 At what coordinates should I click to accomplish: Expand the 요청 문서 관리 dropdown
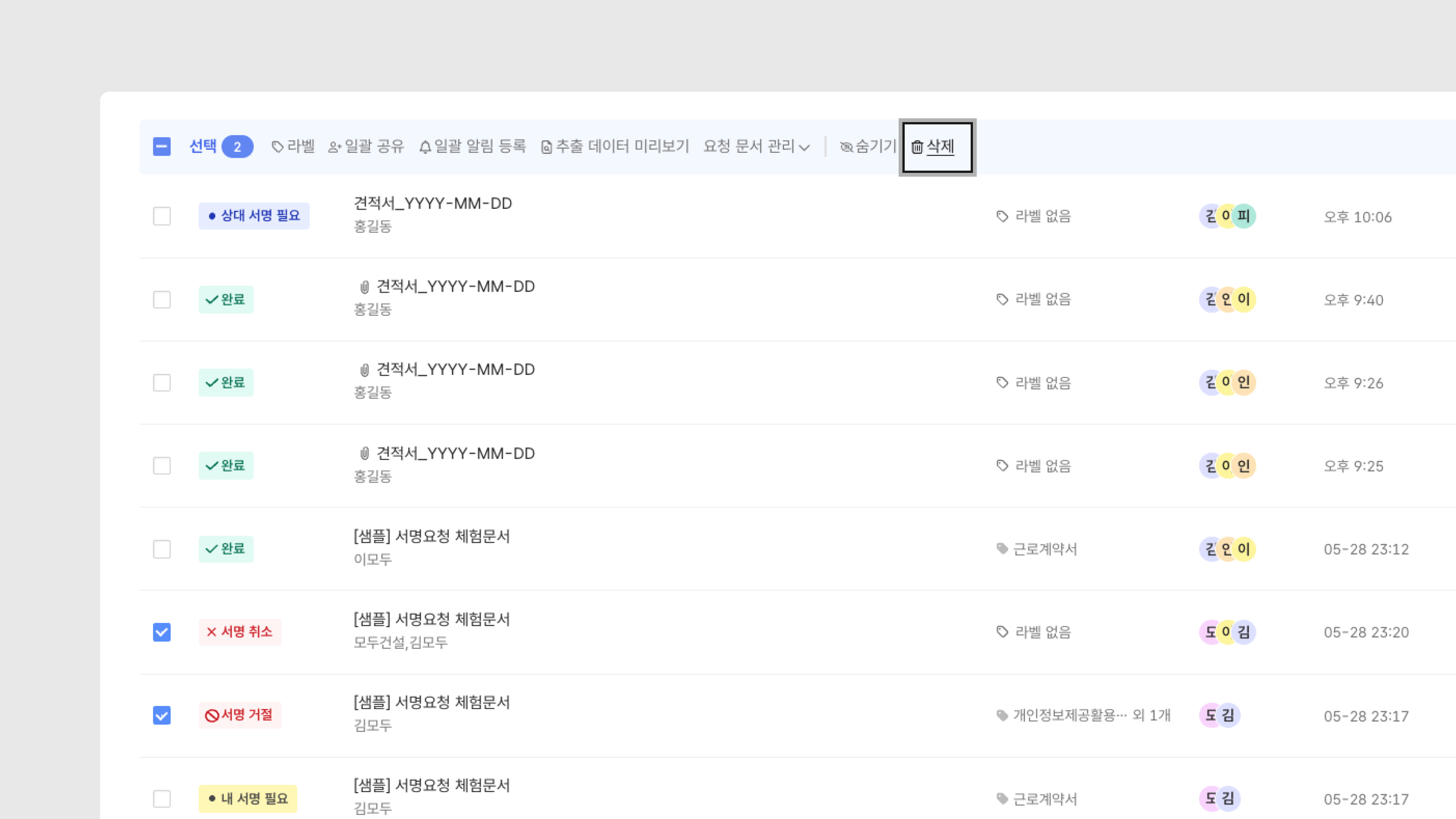pos(756,146)
